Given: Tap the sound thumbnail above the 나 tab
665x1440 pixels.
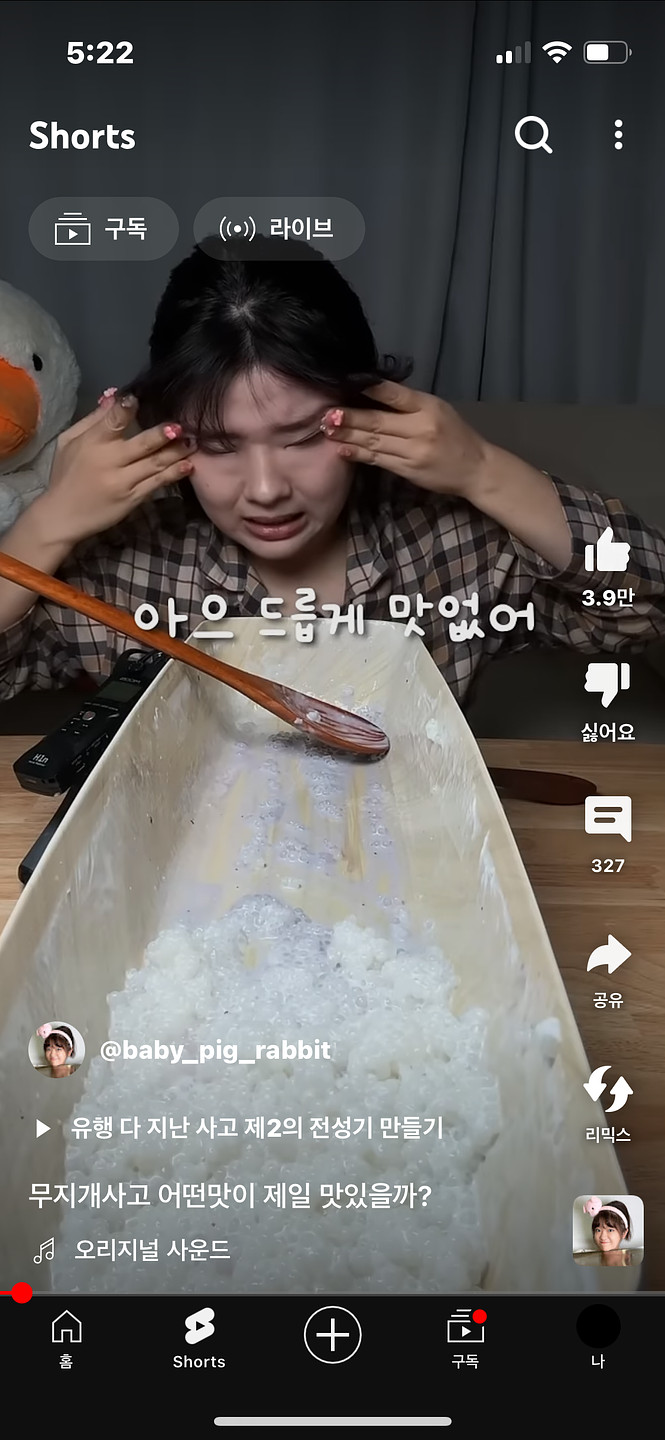Looking at the screenshot, I should point(607,1231).
